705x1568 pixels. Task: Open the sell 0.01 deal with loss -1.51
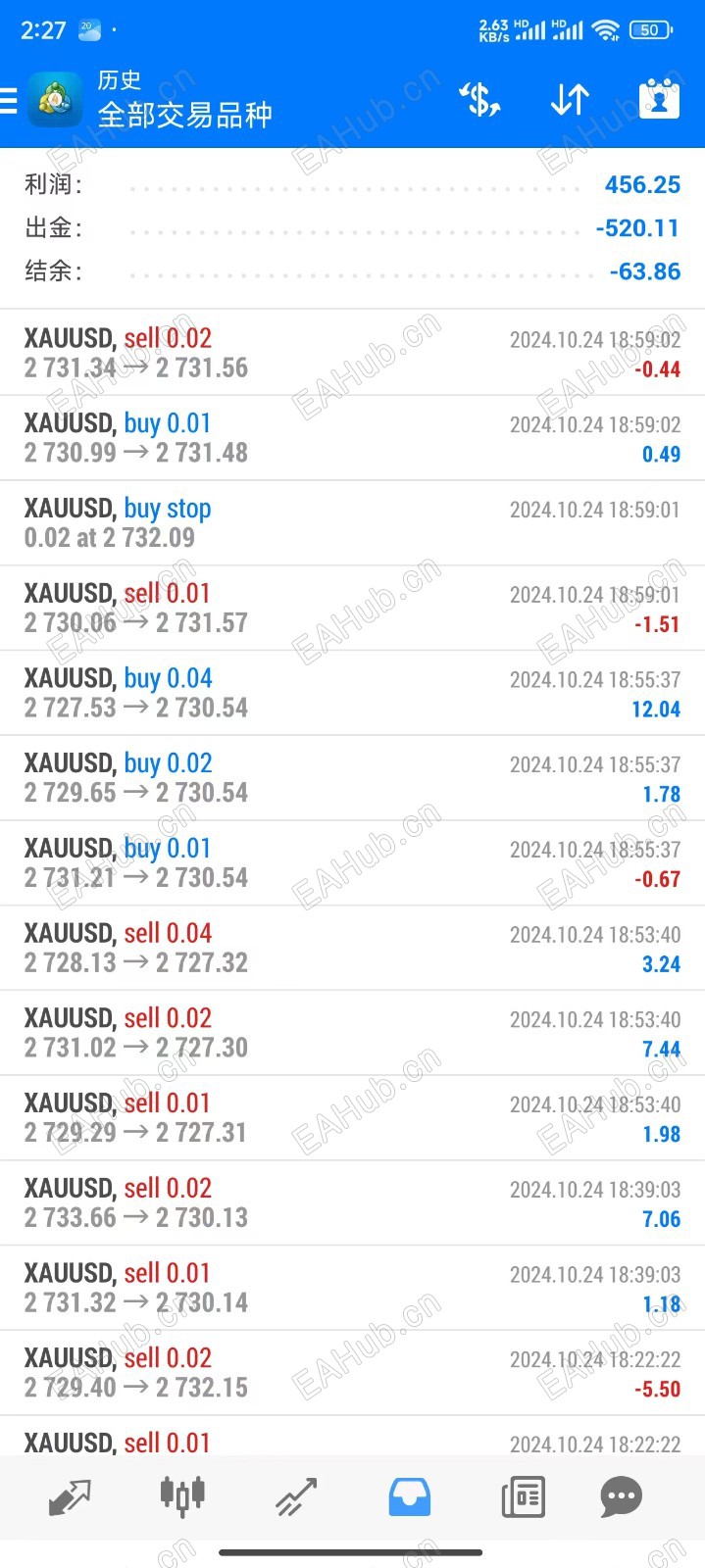(x=352, y=608)
